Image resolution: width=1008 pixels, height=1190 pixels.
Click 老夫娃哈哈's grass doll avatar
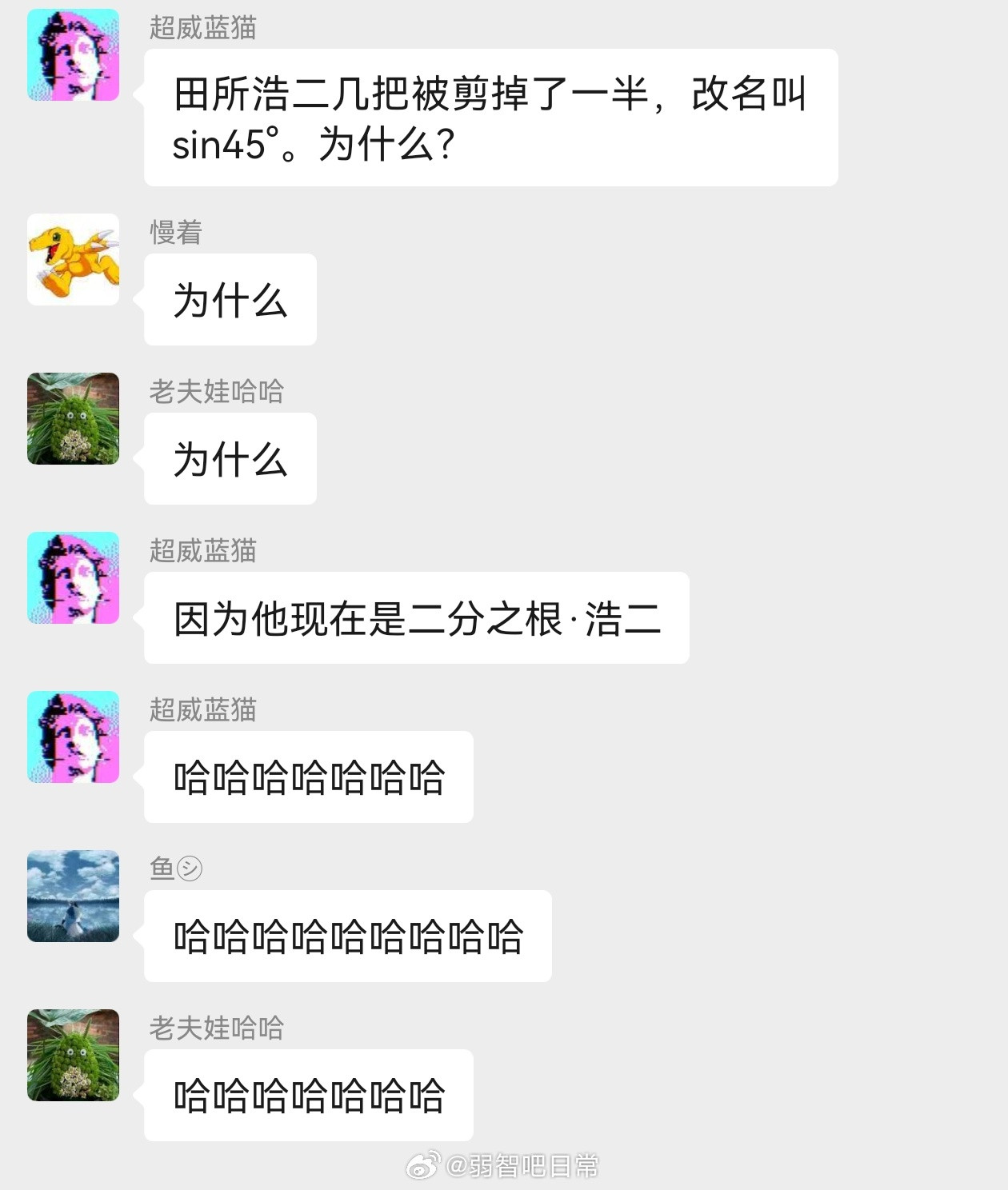pos(73,417)
